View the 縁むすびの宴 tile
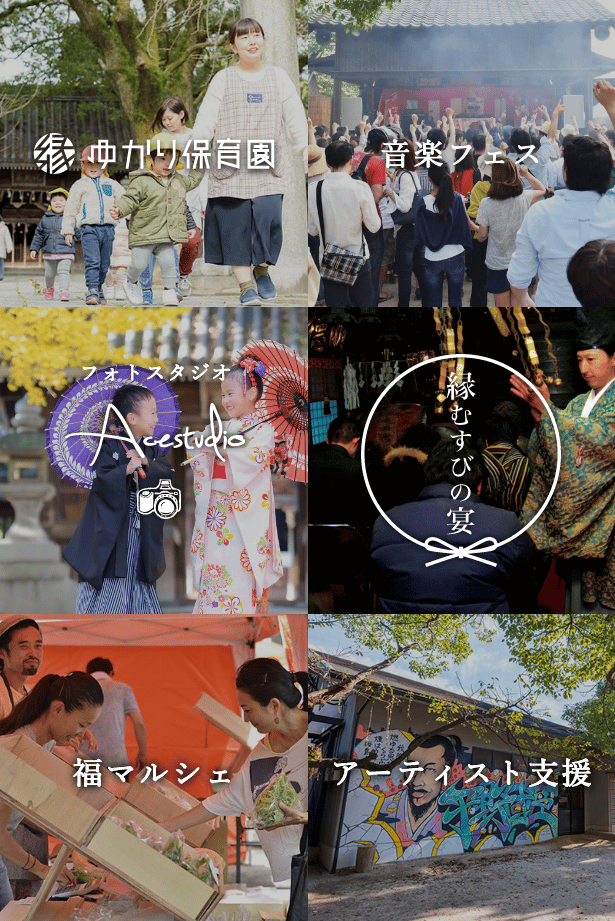This screenshot has height=921, width=615. pos(461,460)
